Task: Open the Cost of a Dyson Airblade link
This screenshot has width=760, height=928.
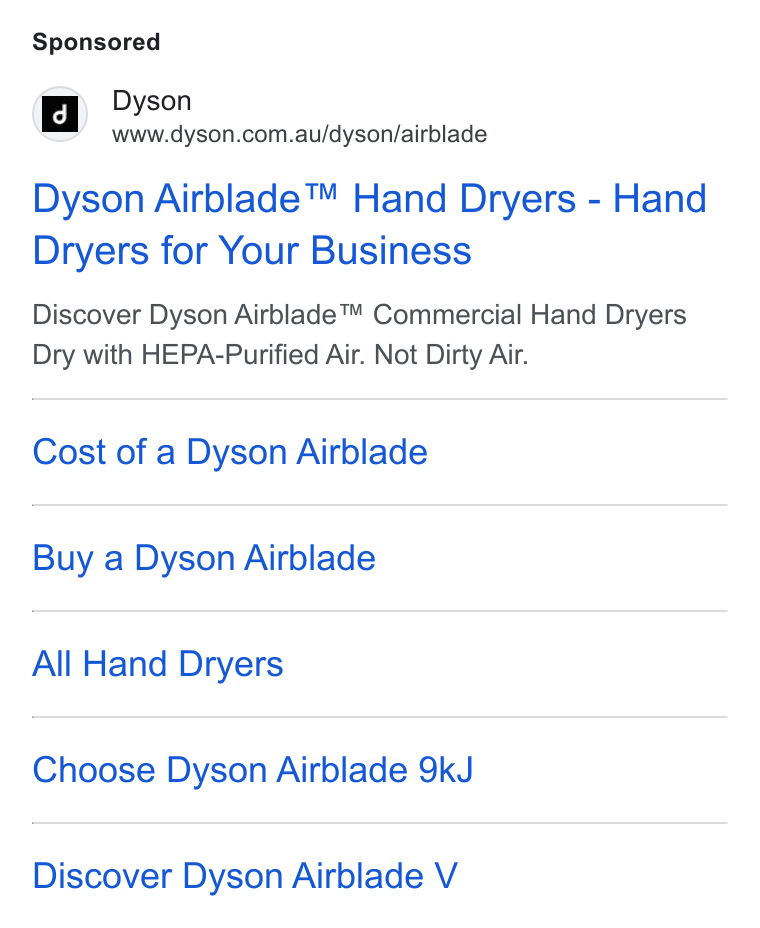Action: [x=230, y=452]
